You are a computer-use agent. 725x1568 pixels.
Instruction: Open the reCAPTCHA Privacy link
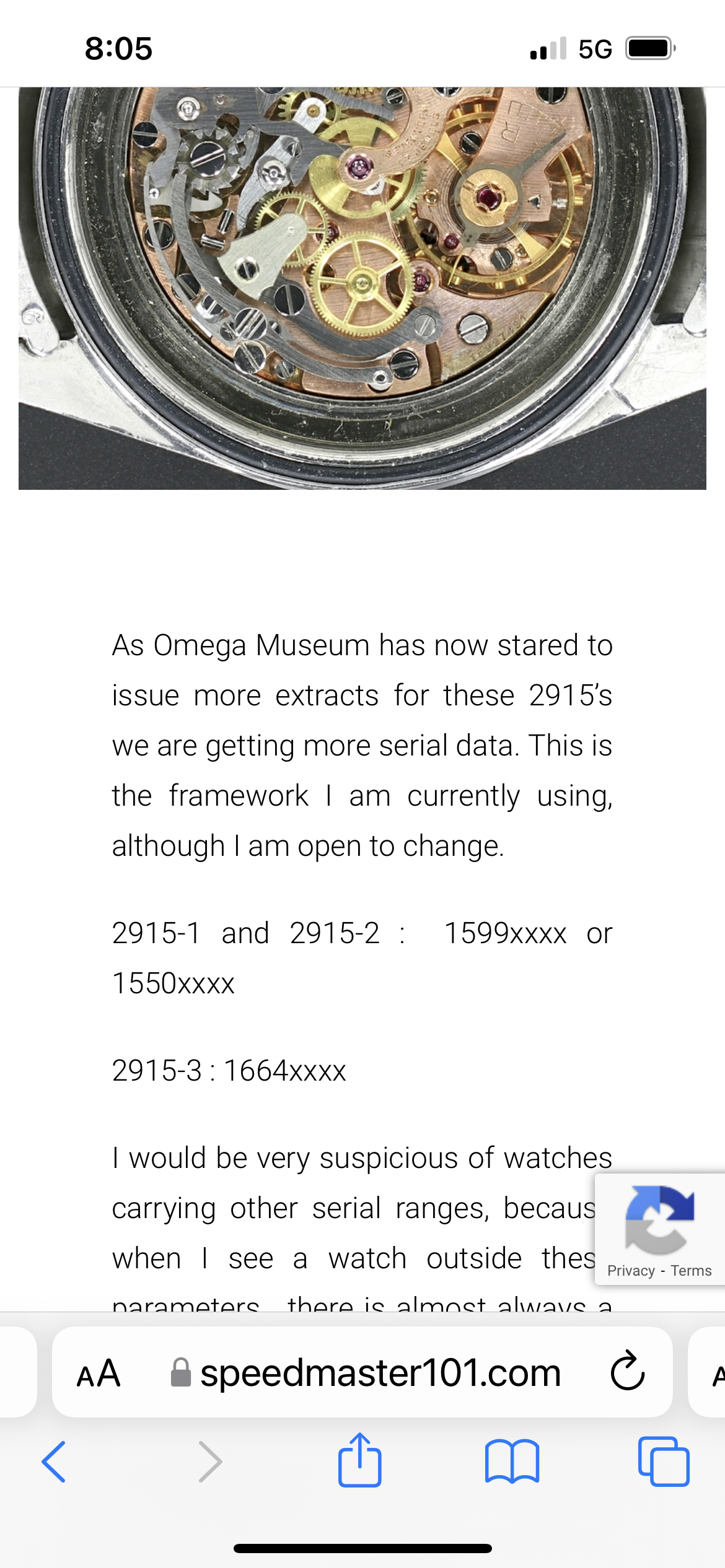[631, 1271]
